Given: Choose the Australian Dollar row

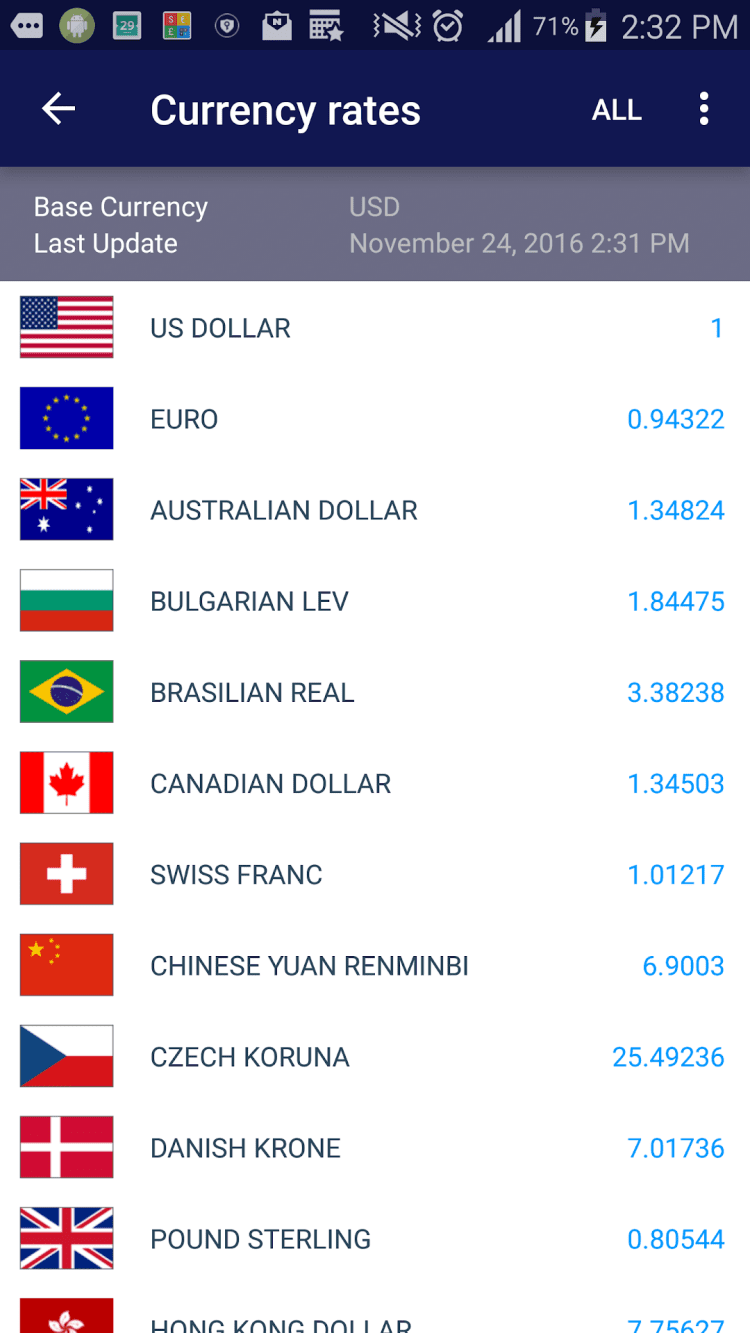Looking at the screenshot, I should click(374, 510).
